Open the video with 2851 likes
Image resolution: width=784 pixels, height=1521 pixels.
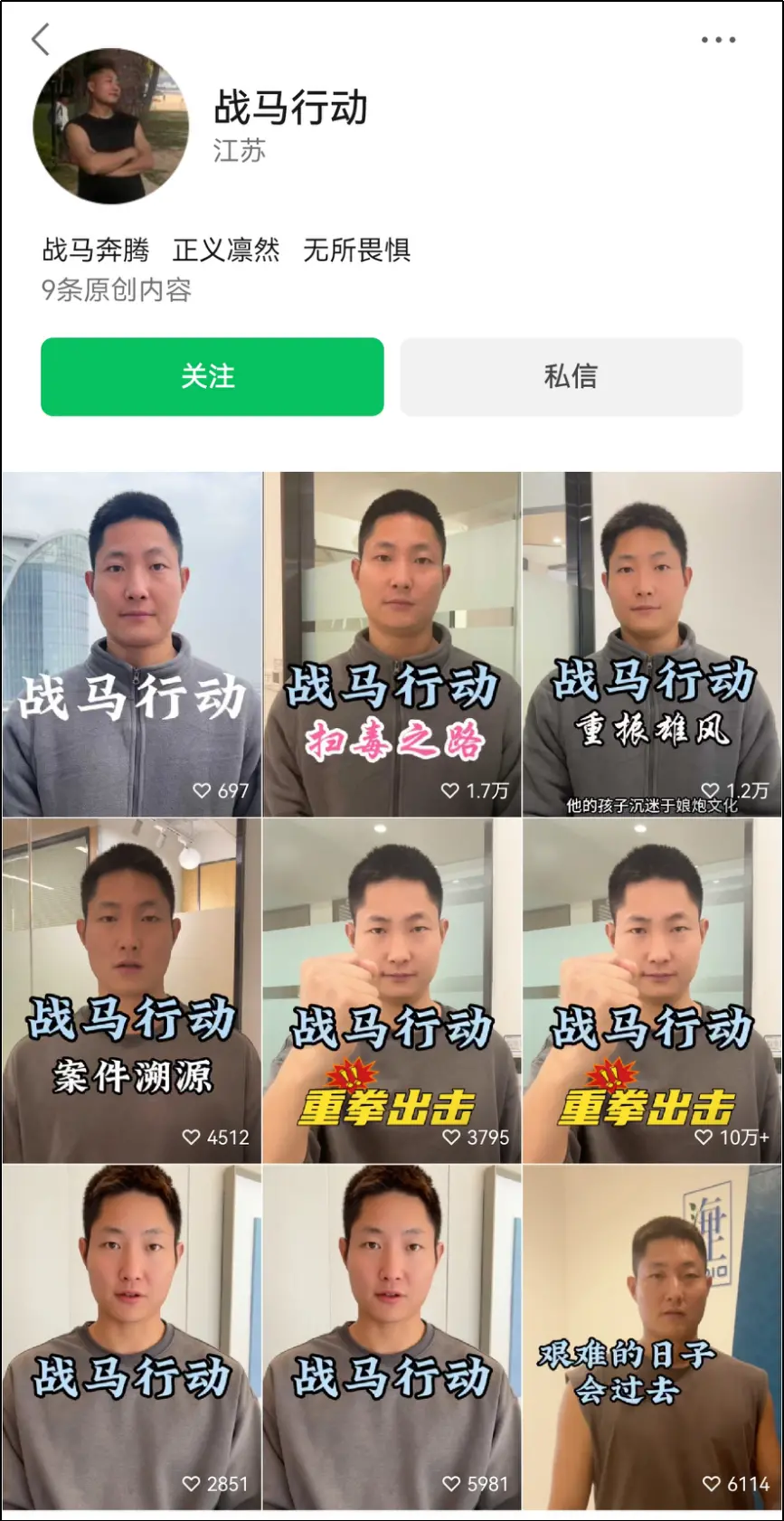pyautogui.click(x=132, y=1337)
